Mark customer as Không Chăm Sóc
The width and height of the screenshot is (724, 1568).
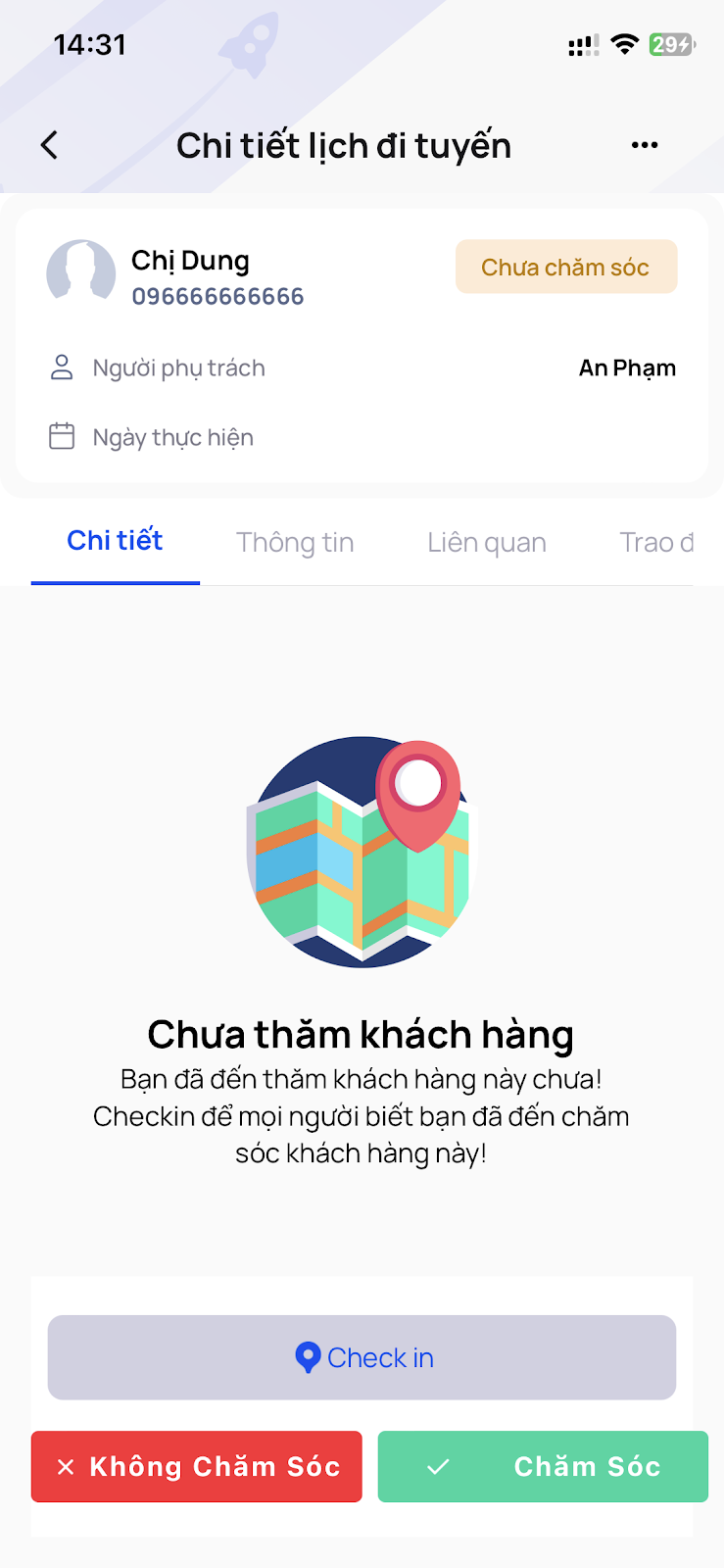point(197,1466)
